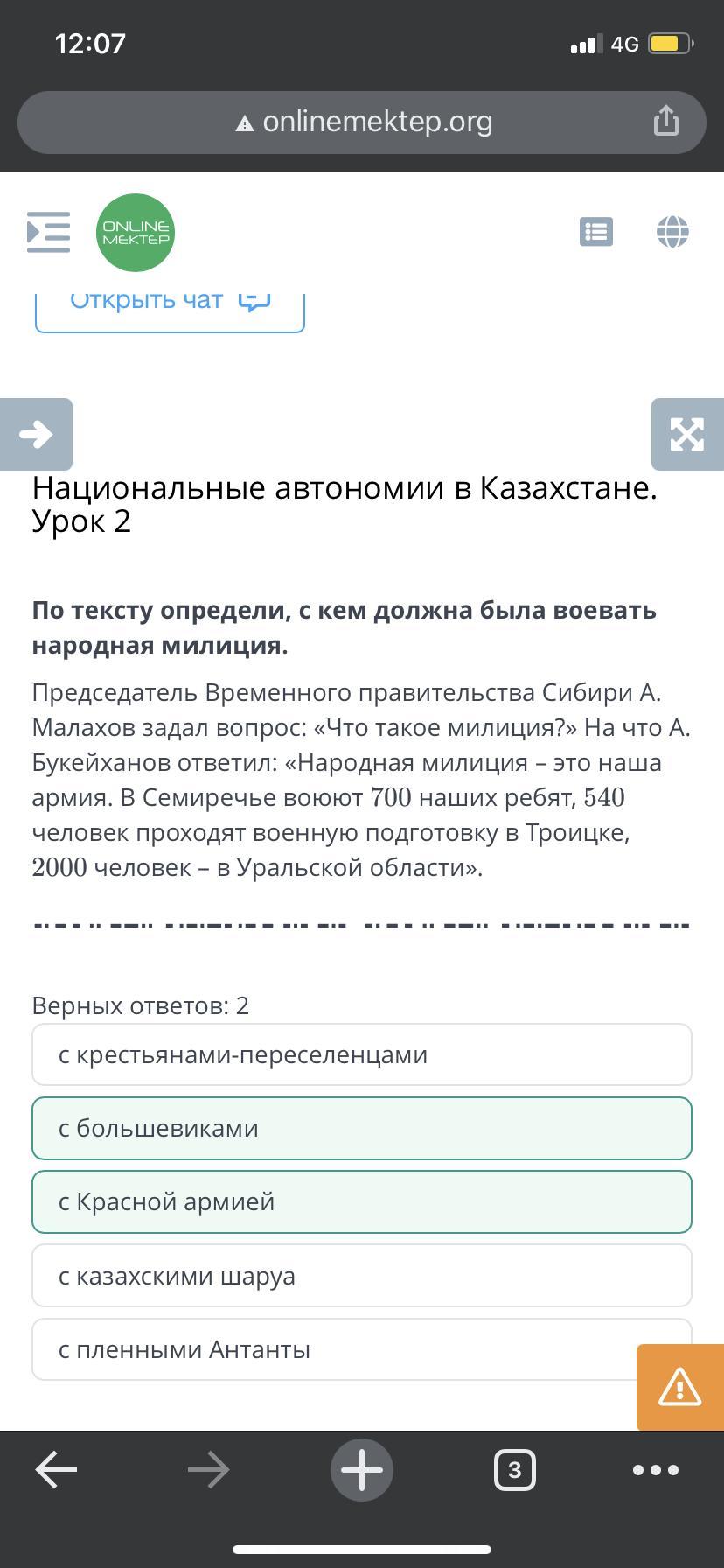Go to the next item with the arrow
The height and width of the screenshot is (1568, 724).
(36, 434)
